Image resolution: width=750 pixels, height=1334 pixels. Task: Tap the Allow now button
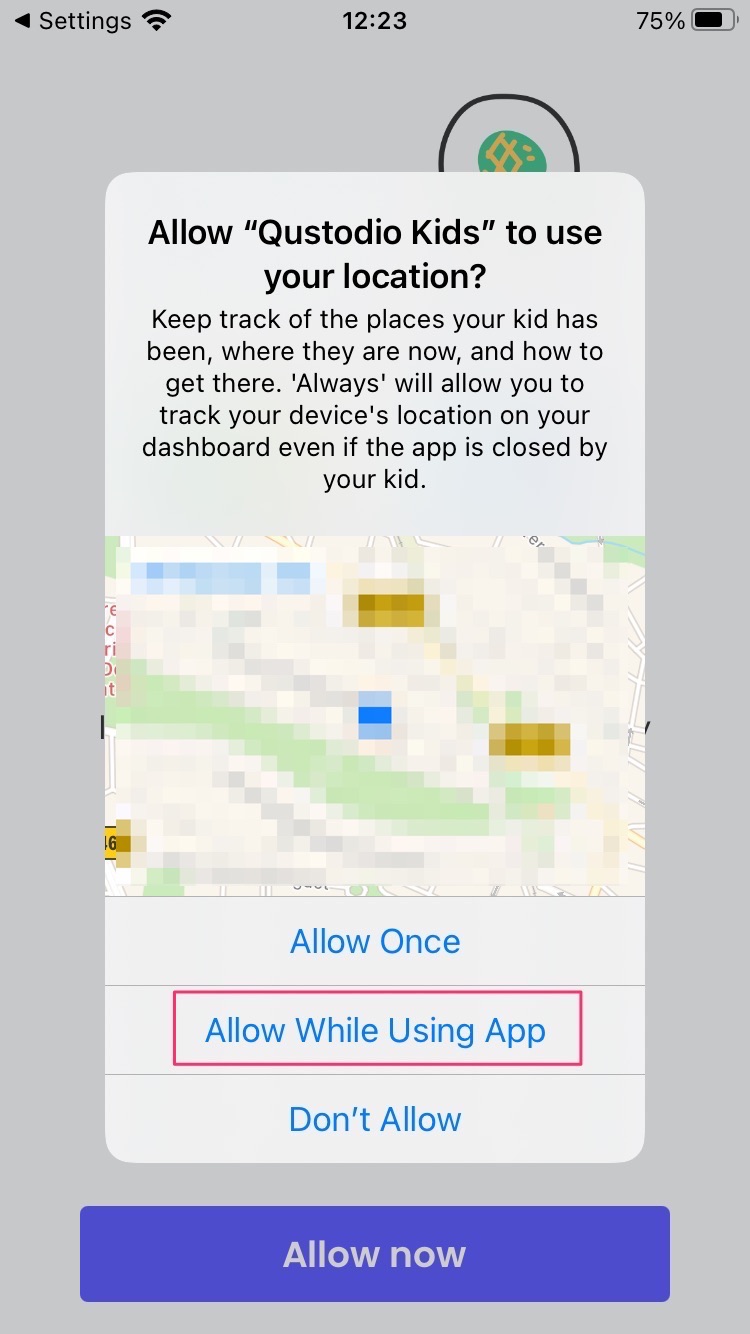click(x=375, y=1254)
